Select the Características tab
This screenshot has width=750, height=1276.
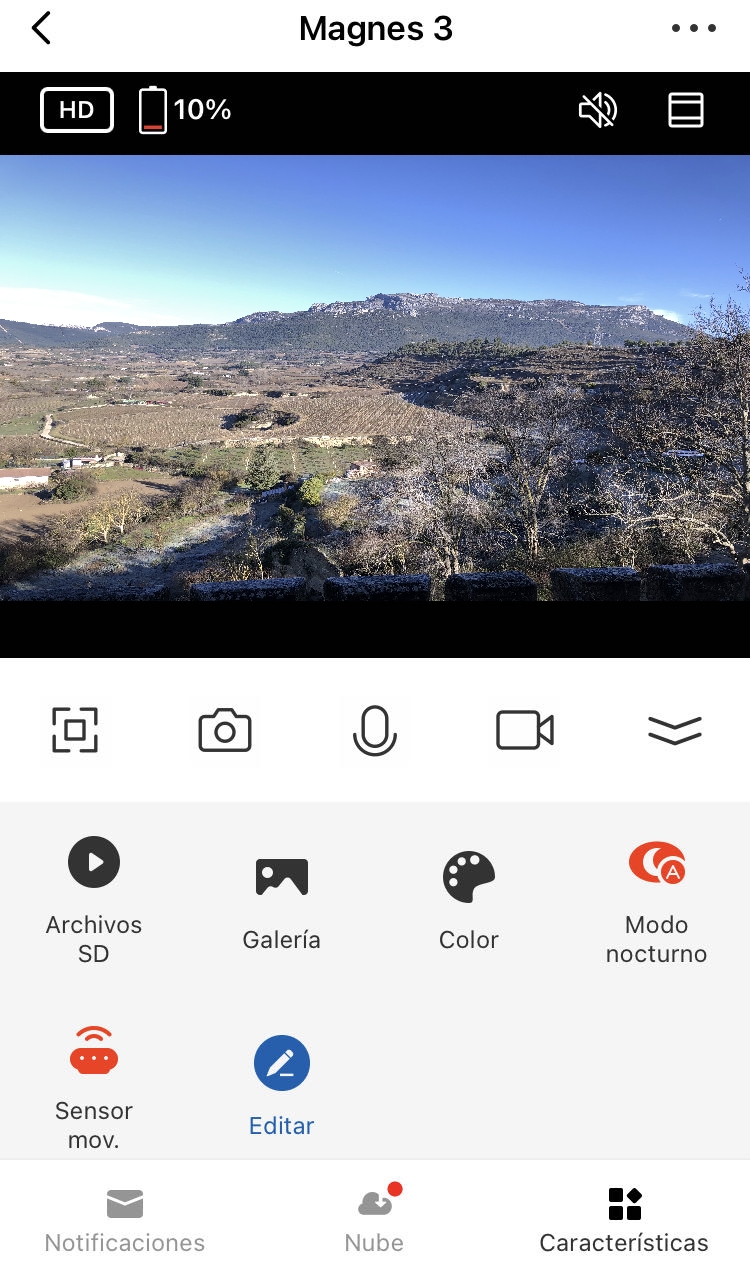coord(624,1220)
